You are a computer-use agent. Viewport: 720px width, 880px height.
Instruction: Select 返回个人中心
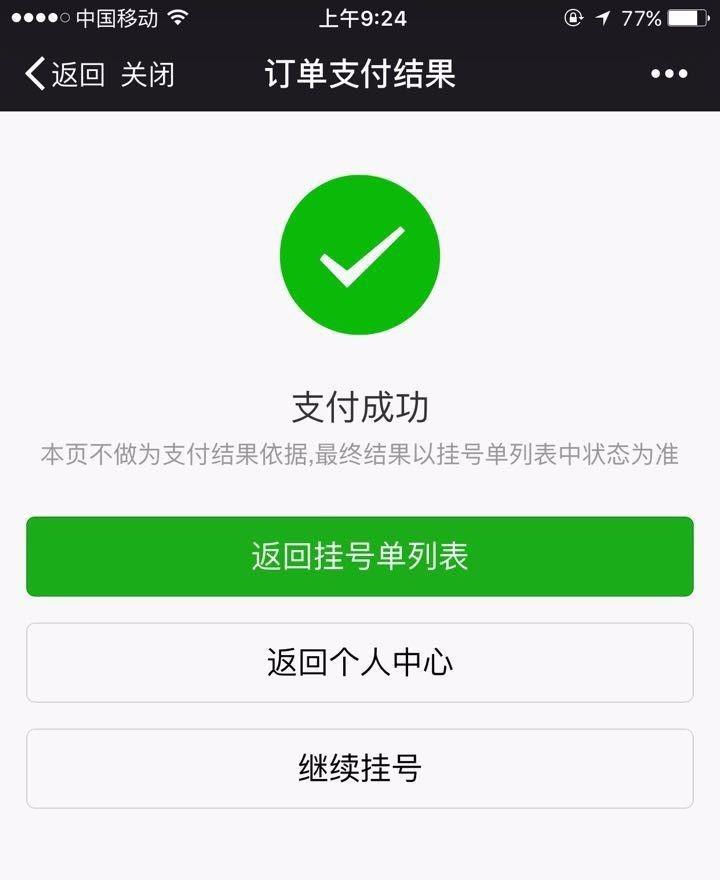(x=360, y=663)
